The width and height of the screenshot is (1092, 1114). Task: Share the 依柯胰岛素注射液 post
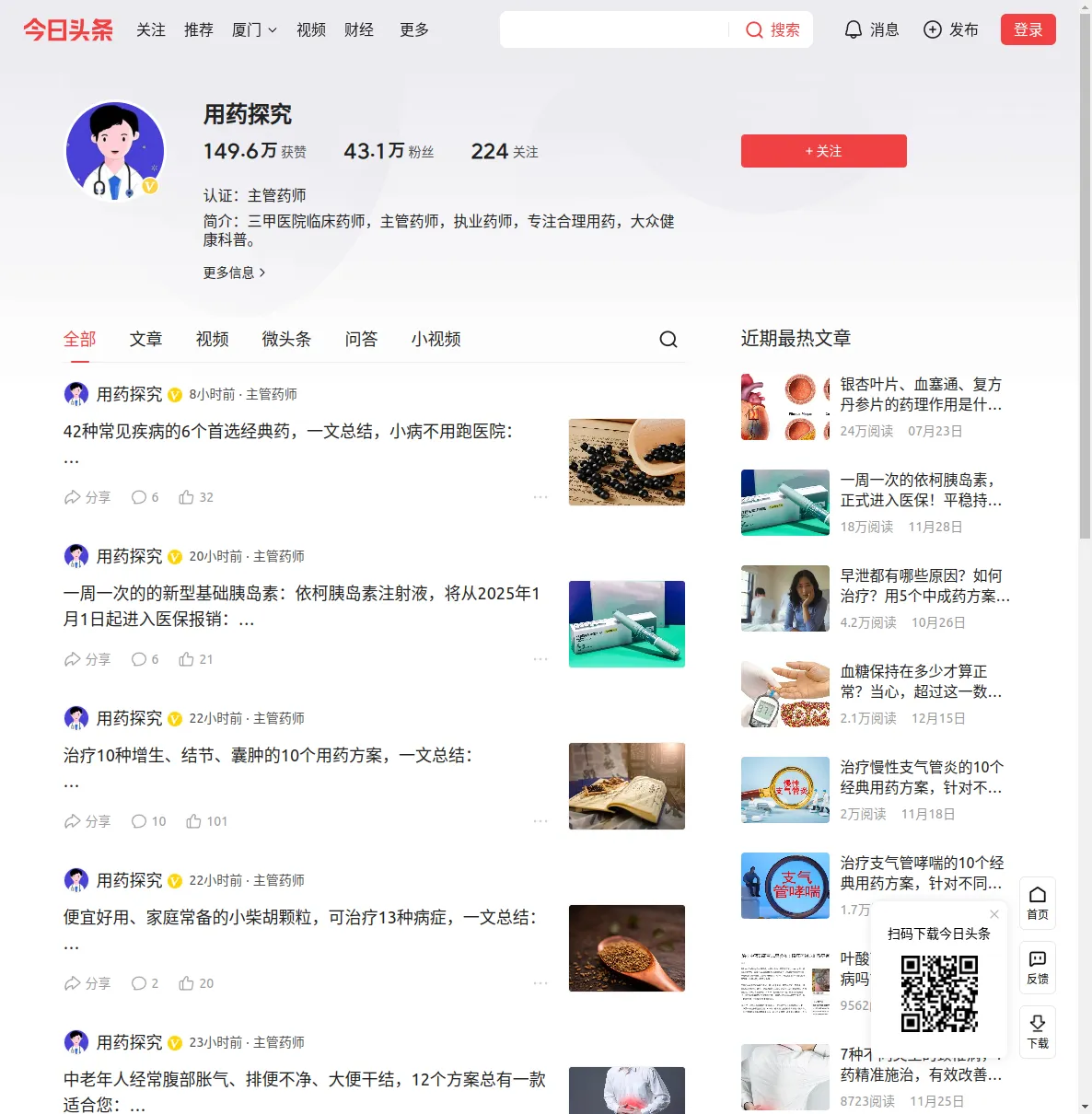coord(87,659)
